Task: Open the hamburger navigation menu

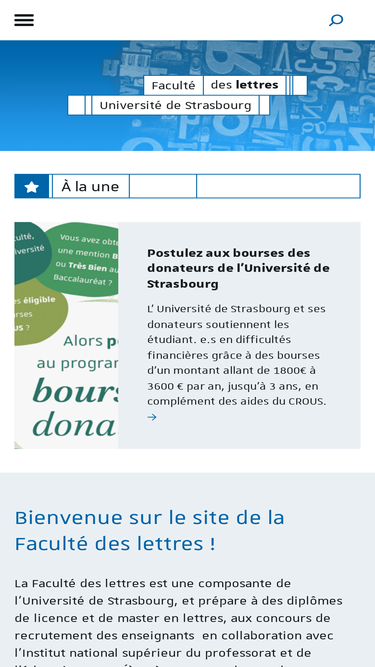Action: 24,20
